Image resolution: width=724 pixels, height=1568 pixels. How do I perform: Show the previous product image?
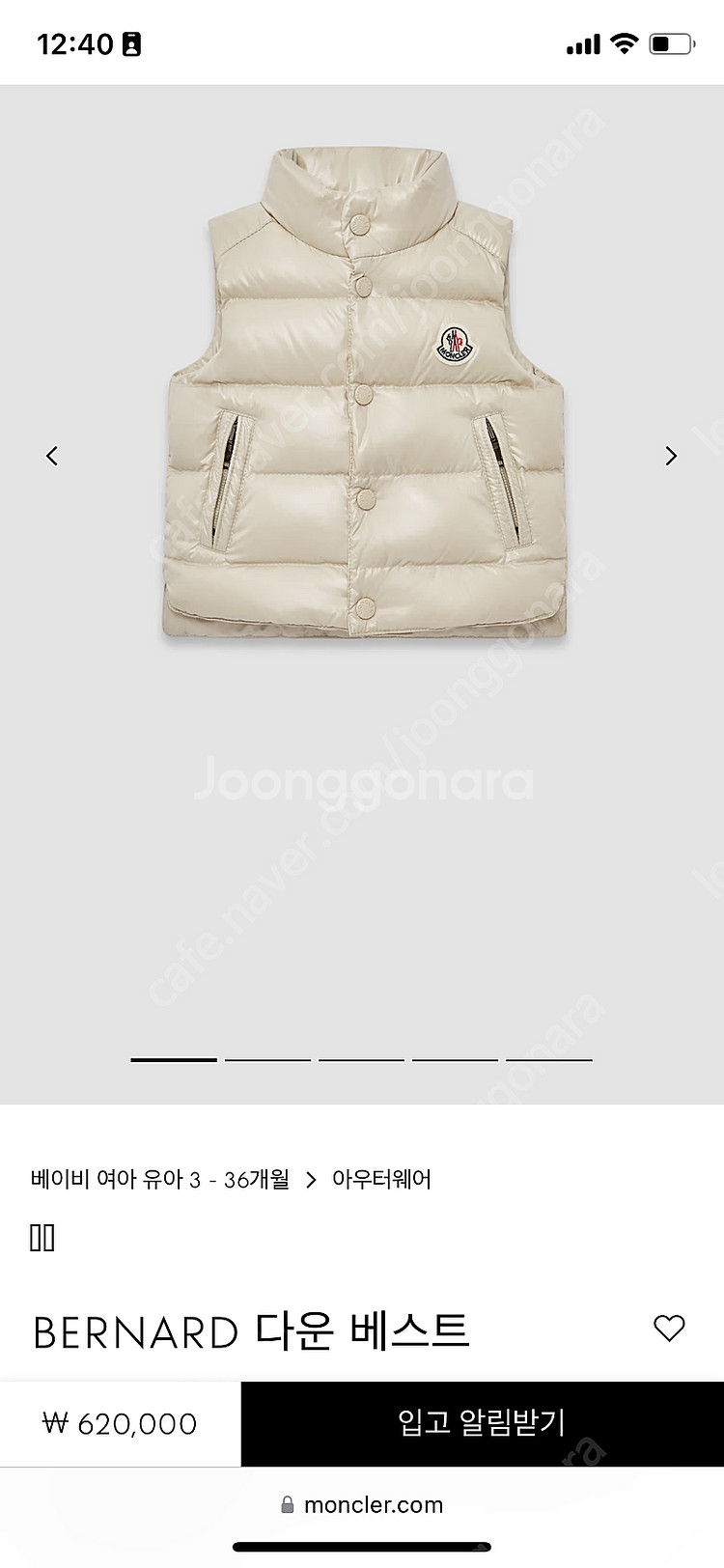(52, 456)
